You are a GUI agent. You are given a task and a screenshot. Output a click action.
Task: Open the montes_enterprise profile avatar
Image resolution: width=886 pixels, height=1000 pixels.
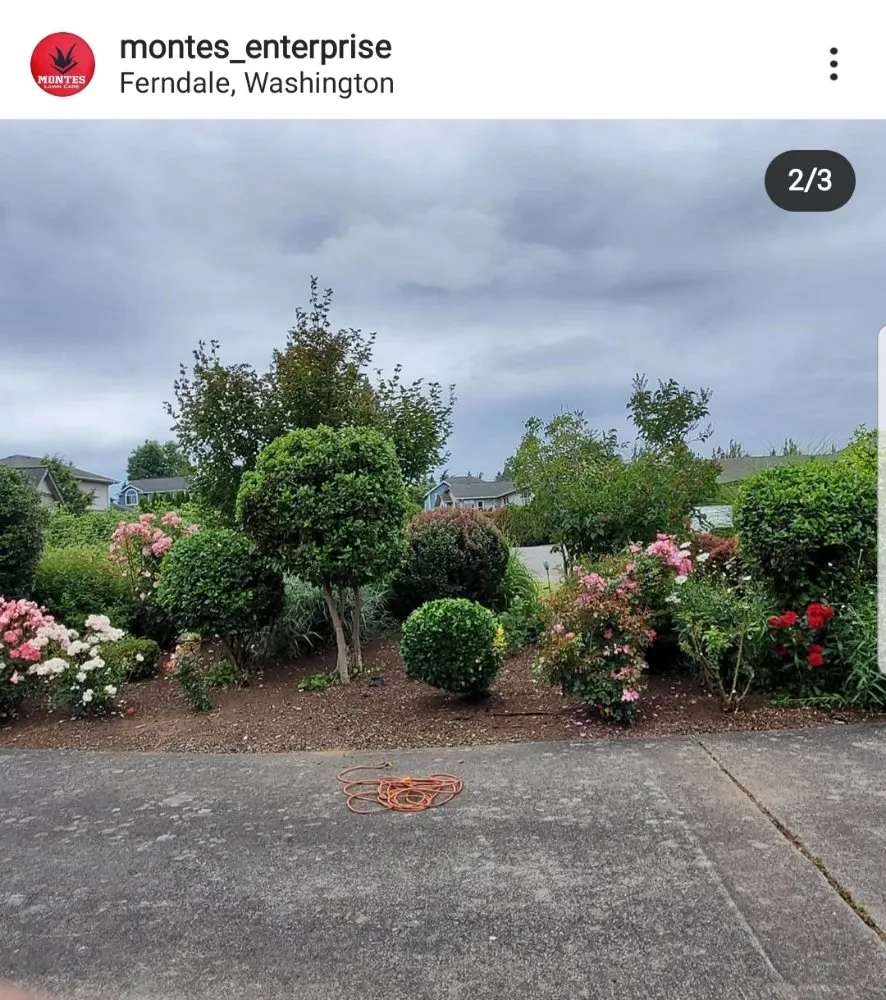64,64
